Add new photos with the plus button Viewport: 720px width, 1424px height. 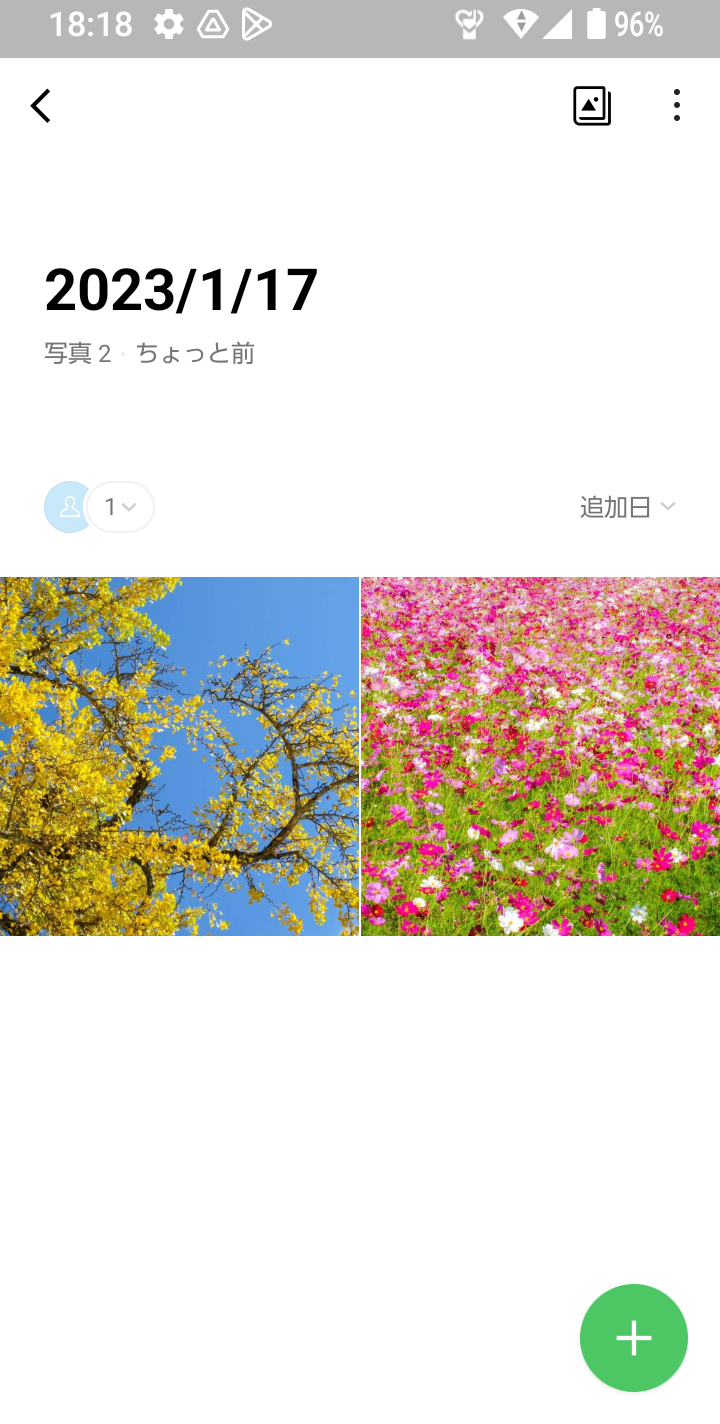click(x=633, y=1337)
